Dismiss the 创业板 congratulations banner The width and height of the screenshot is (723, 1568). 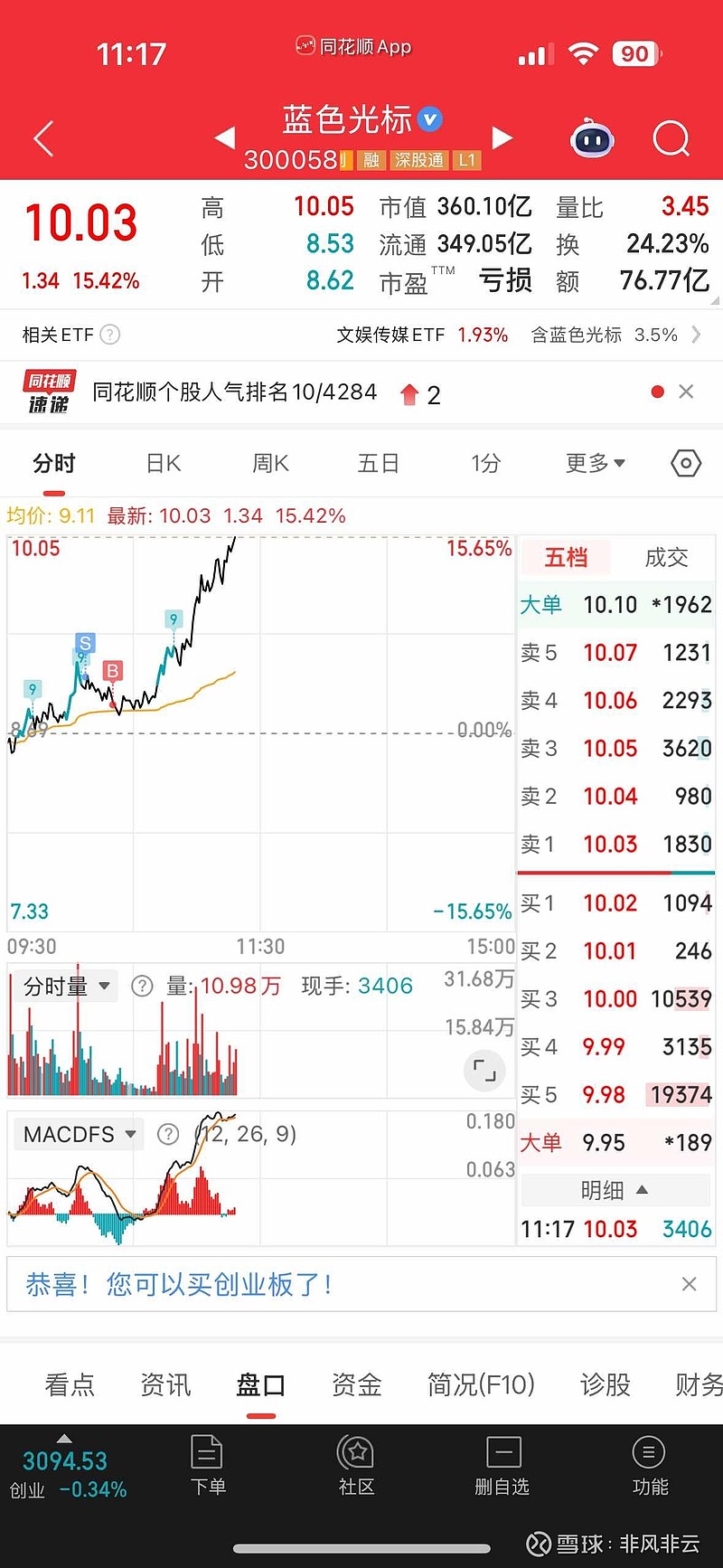[690, 1283]
